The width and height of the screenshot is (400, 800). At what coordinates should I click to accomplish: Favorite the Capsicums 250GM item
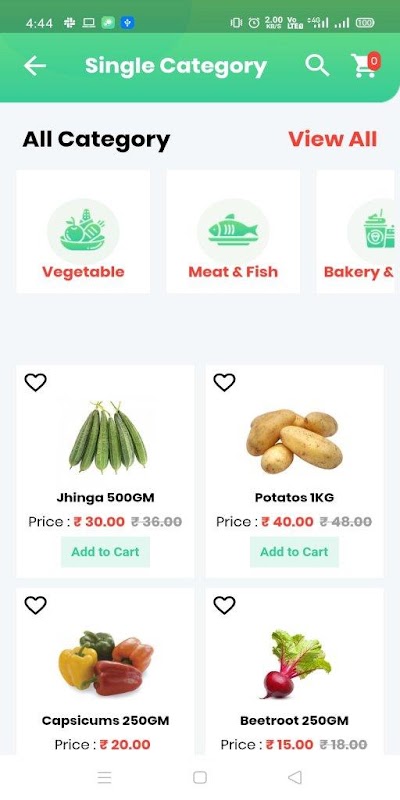36,605
